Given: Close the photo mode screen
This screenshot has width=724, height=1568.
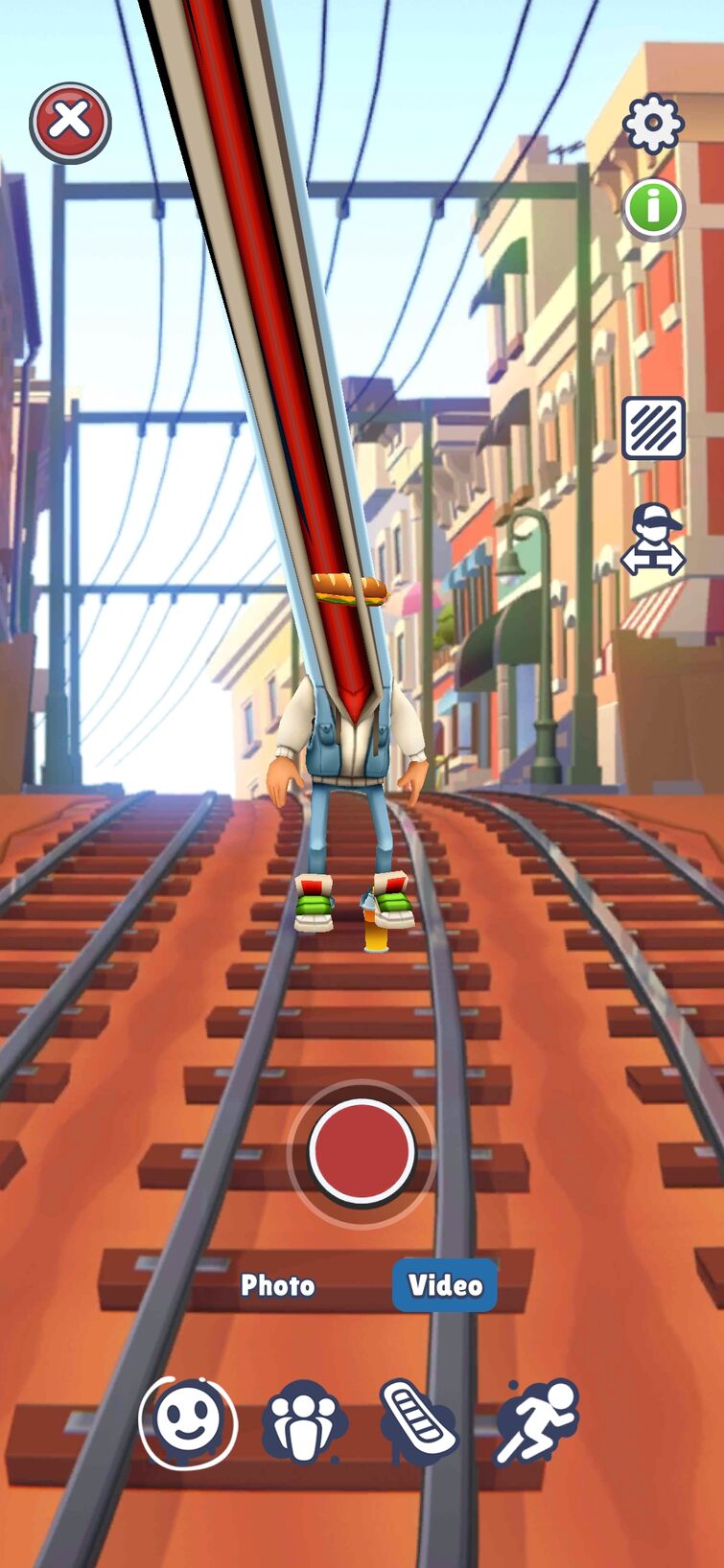Looking at the screenshot, I should [70, 122].
